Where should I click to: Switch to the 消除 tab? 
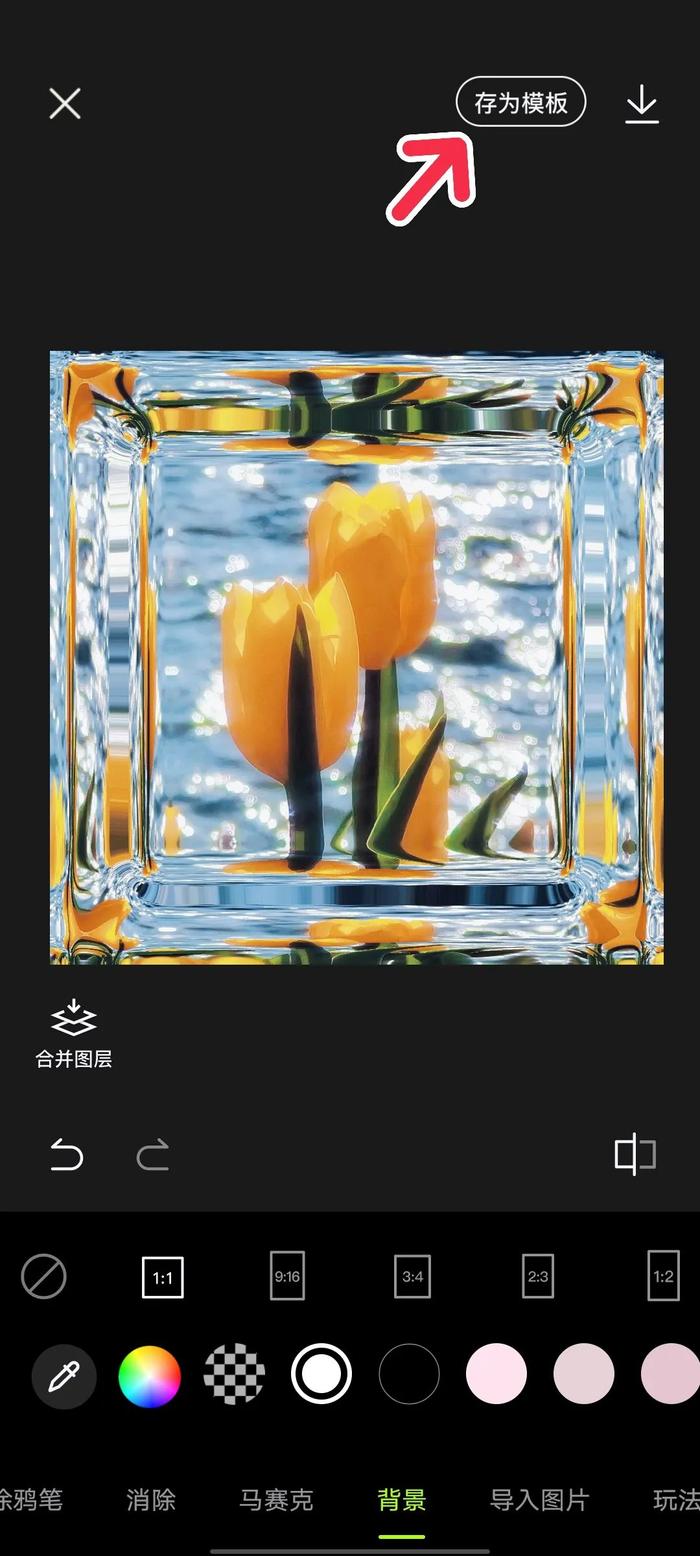click(x=151, y=1499)
